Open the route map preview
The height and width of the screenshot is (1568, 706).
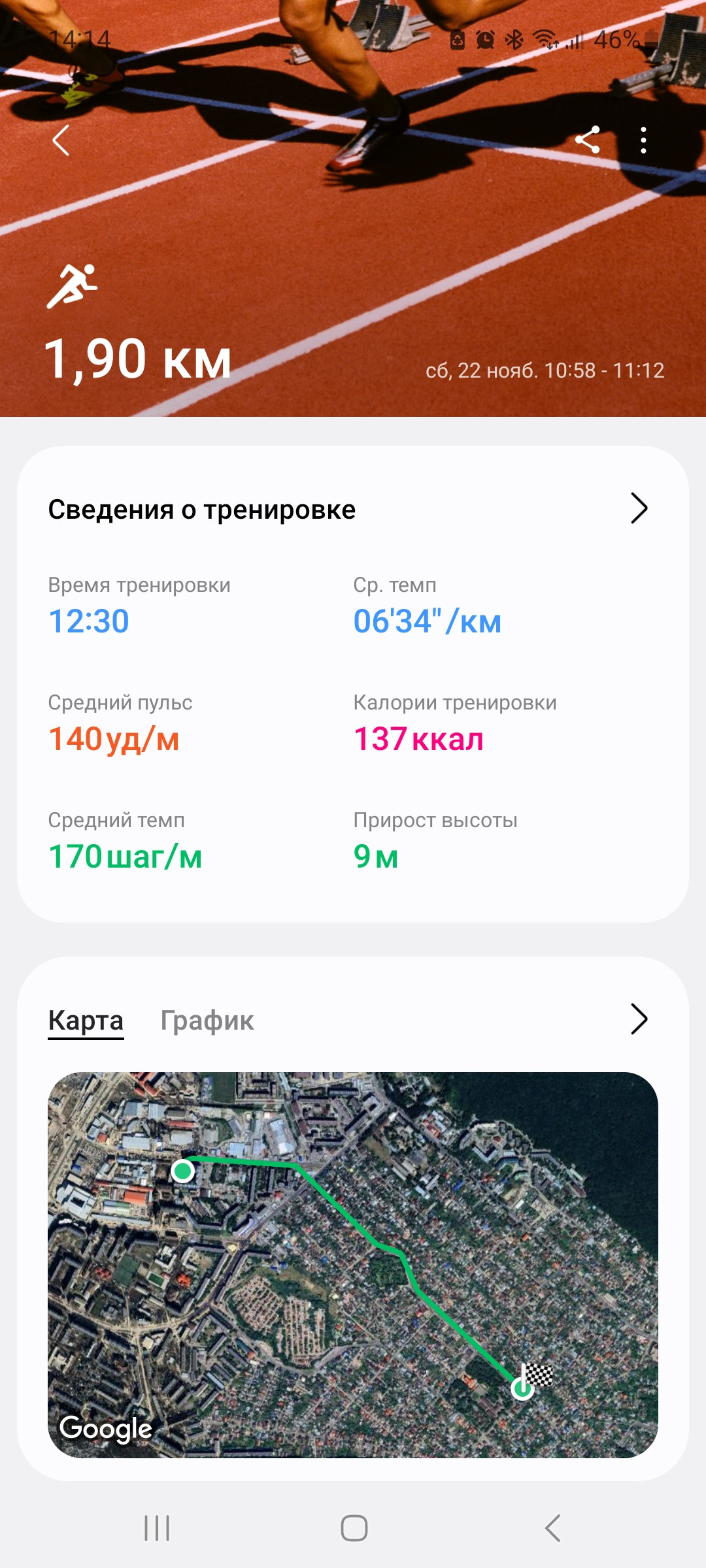tap(353, 1265)
